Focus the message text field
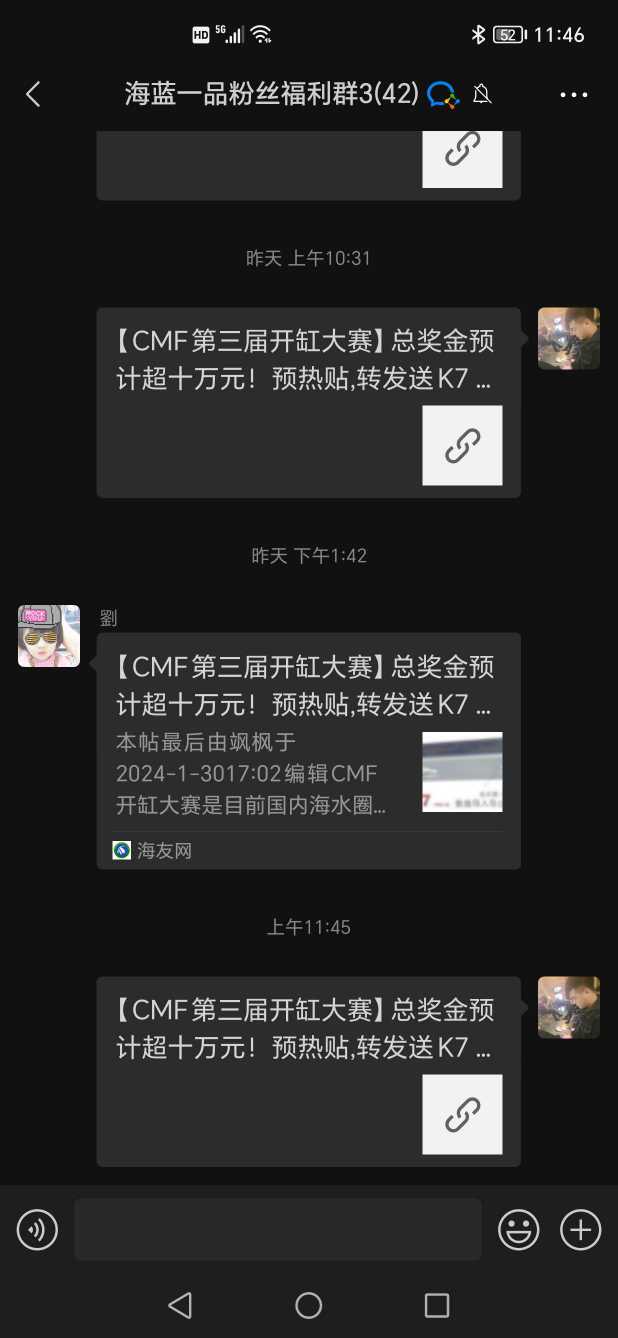Image resolution: width=618 pixels, height=1338 pixels. 277,1229
